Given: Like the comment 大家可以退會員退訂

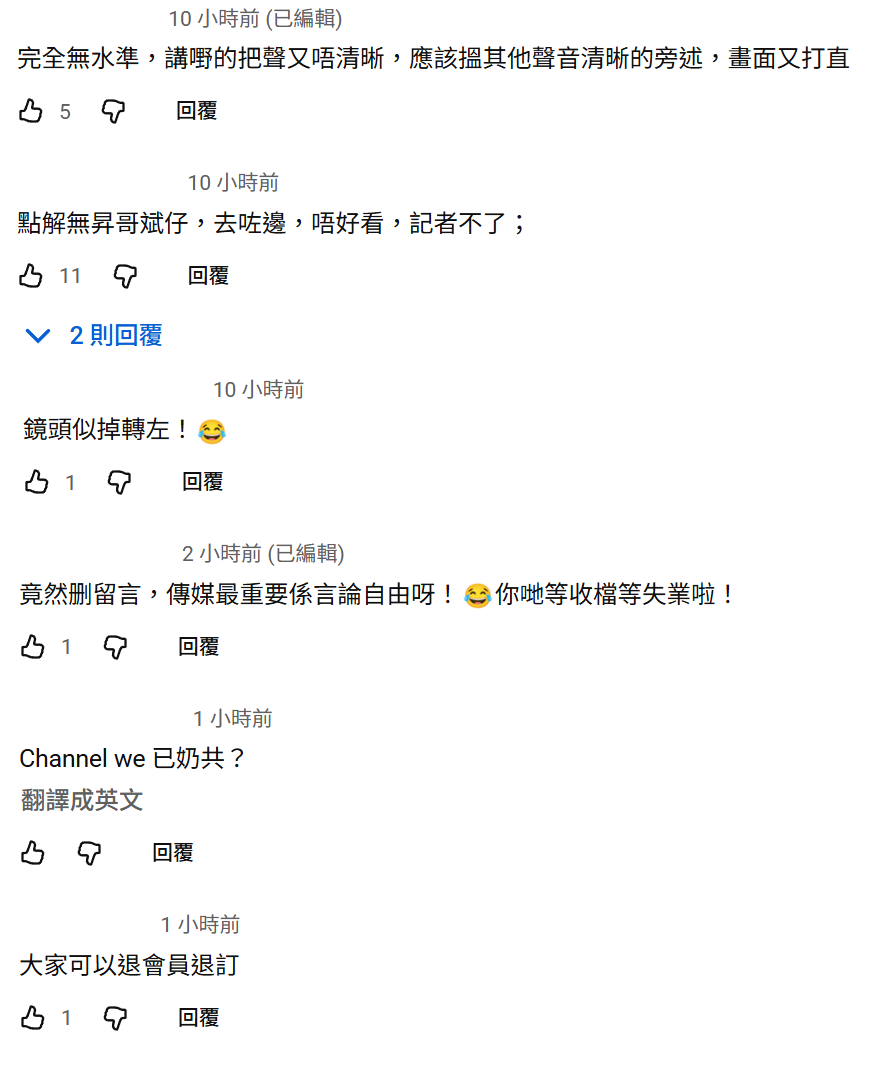Looking at the screenshot, I should [33, 1018].
